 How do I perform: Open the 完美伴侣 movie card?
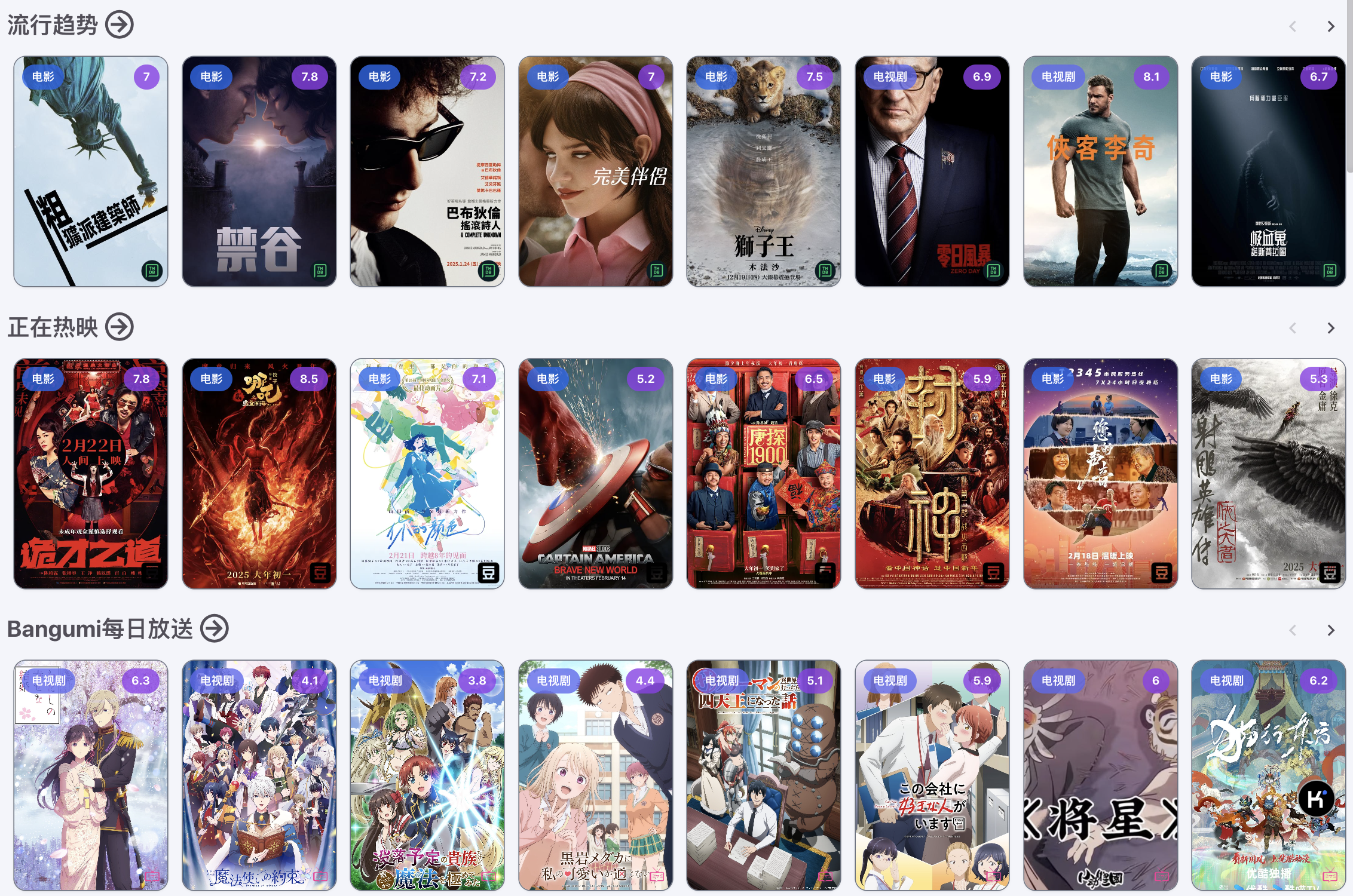(x=595, y=172)
